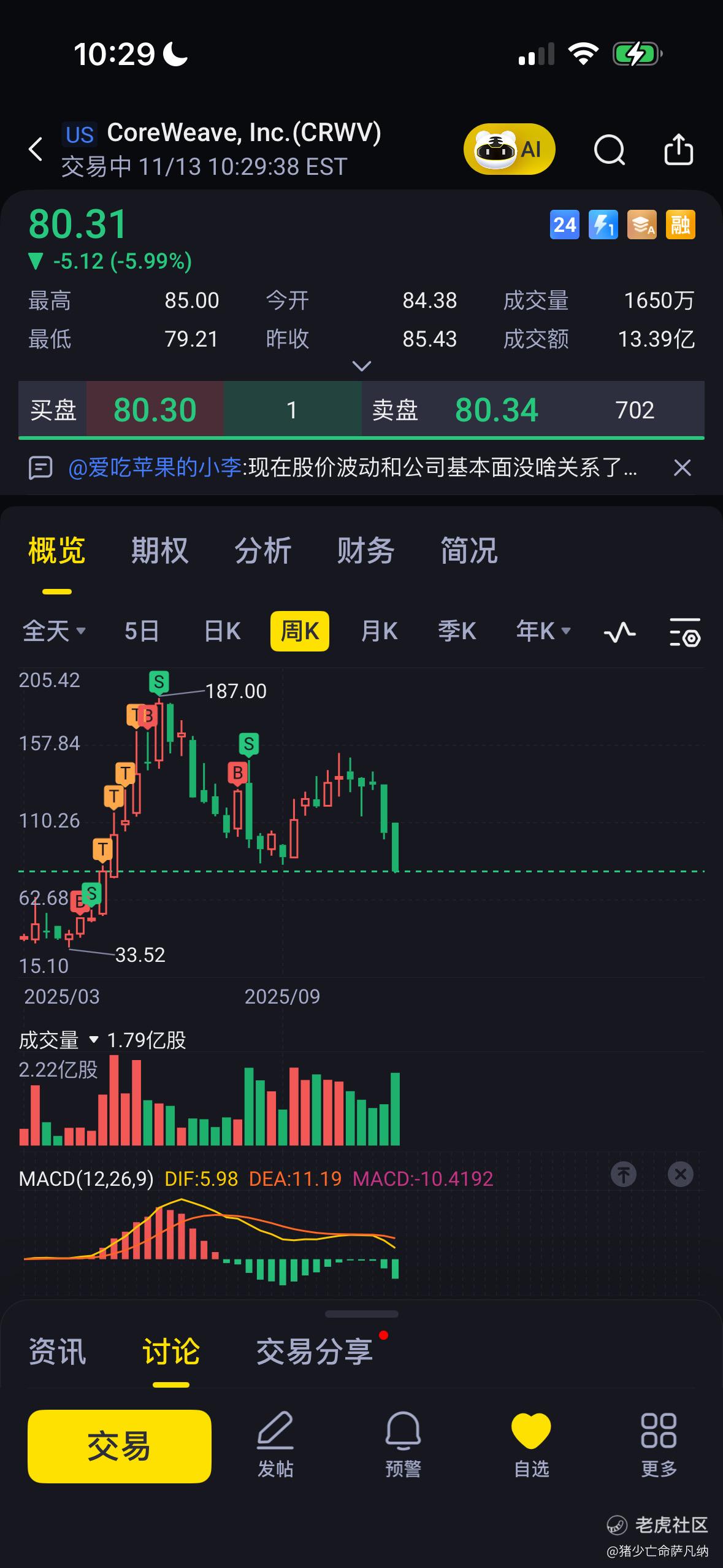Set a price alert via 预警
This screenshot has height=1568, width=723.
(x=403, y=1445)
